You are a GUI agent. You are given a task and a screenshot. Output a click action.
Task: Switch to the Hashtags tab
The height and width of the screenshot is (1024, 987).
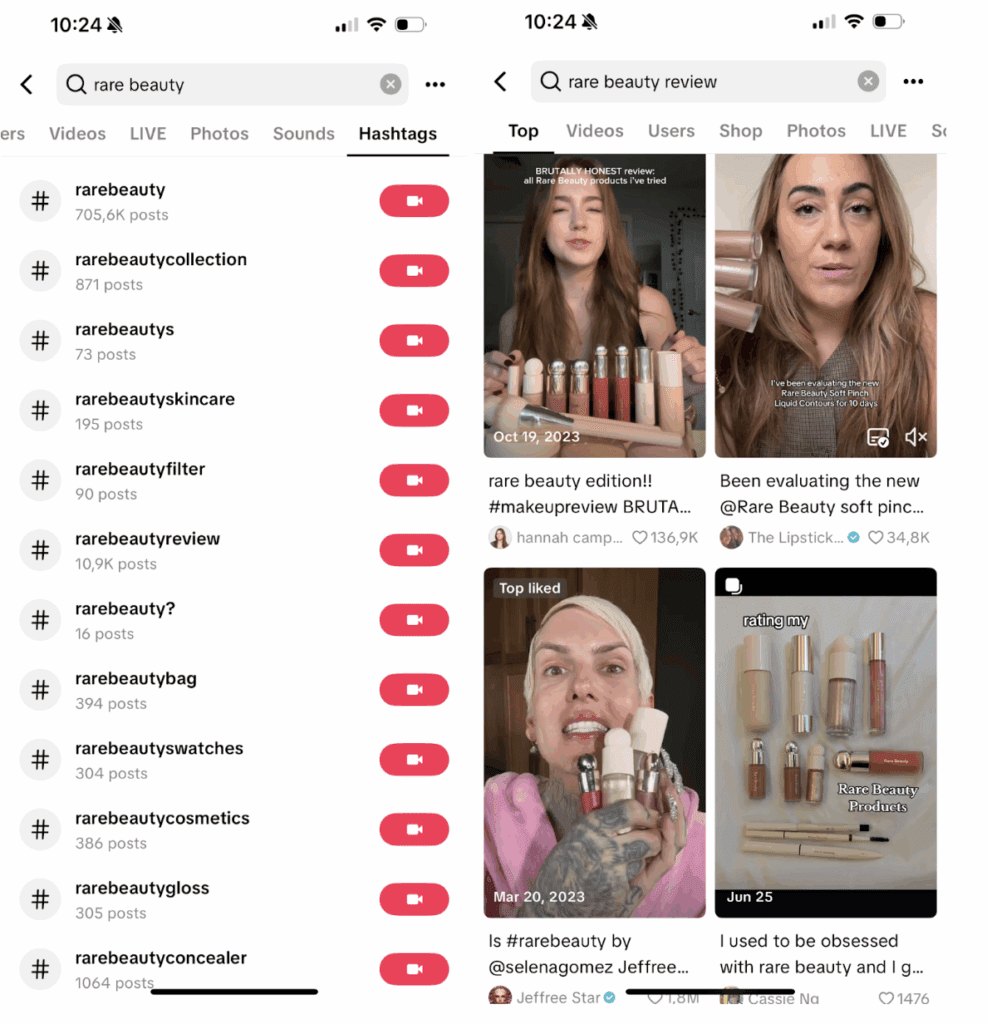tap(397, 134)
